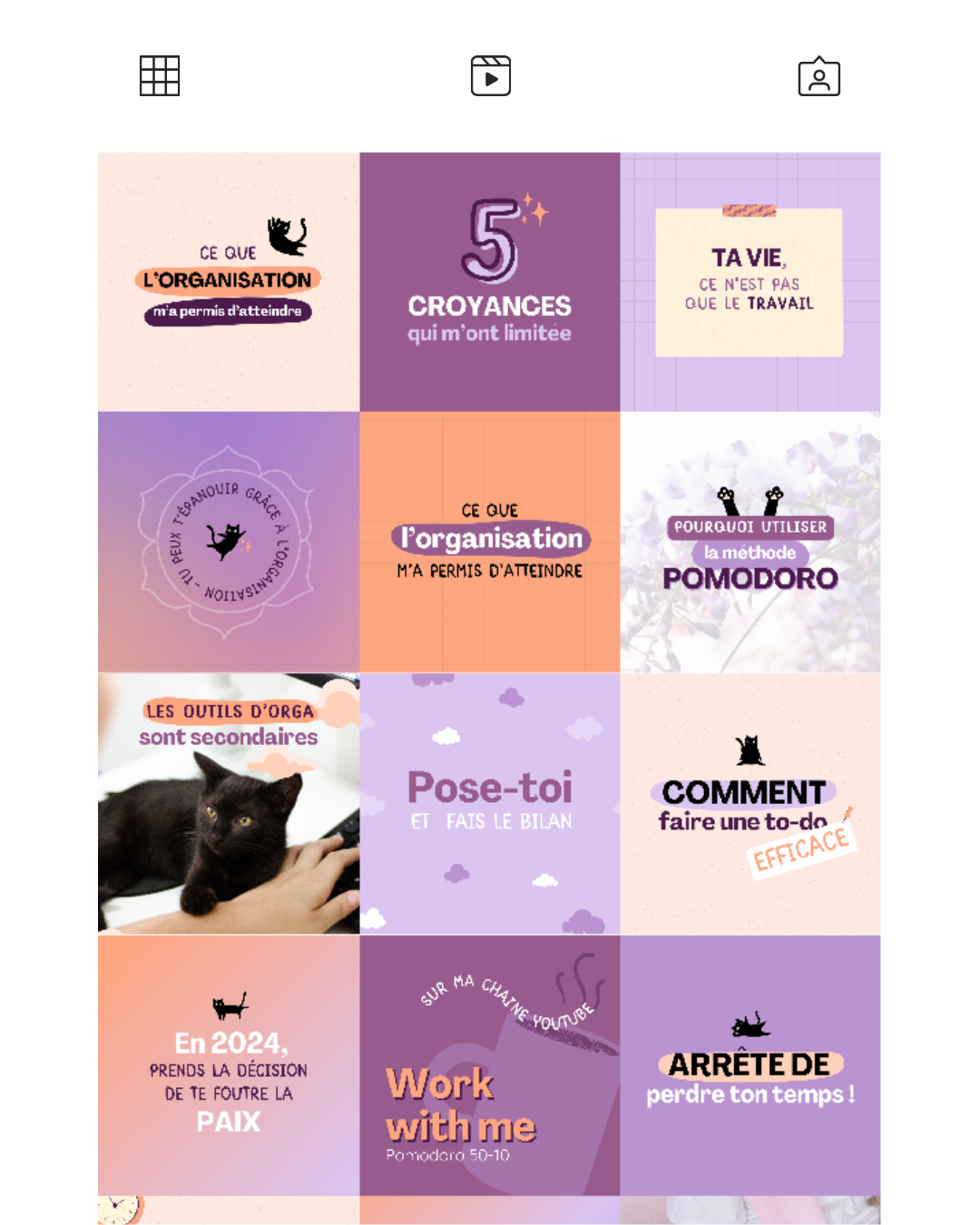Open post "Arrête de perdre ton temps"
The width and height of the screenshot is (980, 1225).
(750, 1065)
